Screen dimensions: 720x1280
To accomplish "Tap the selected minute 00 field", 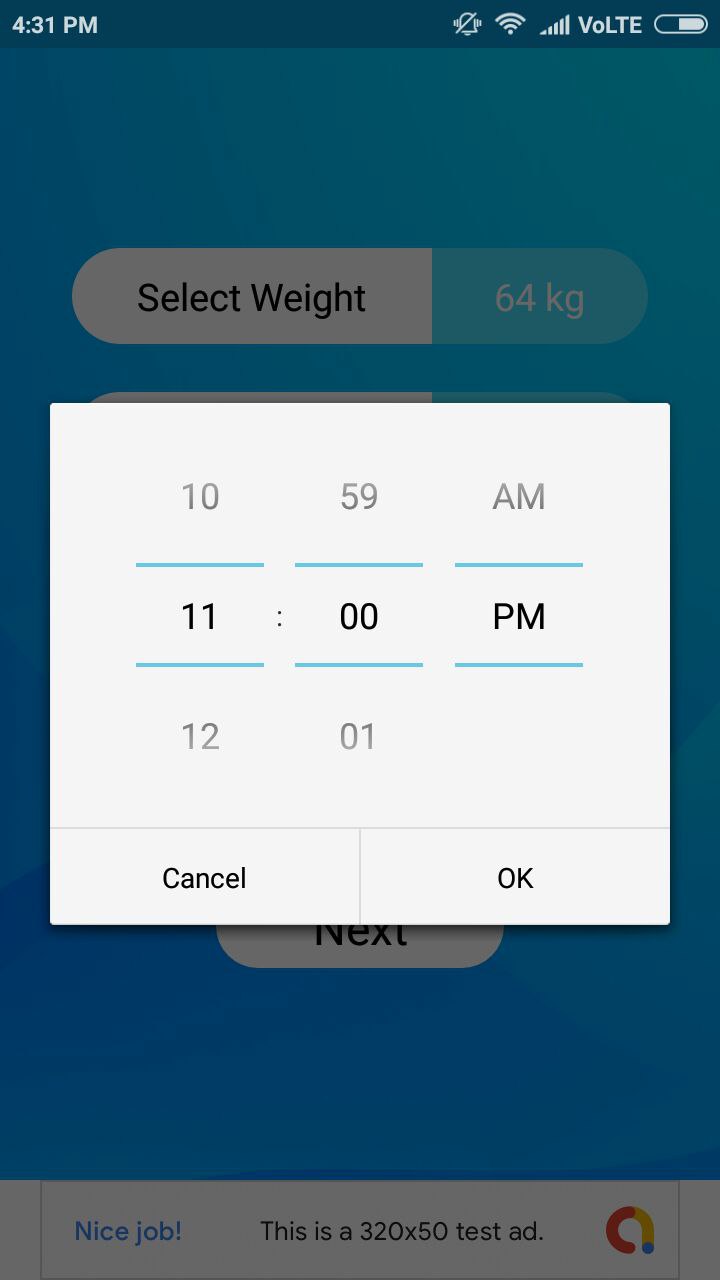I will pos(359,616).
